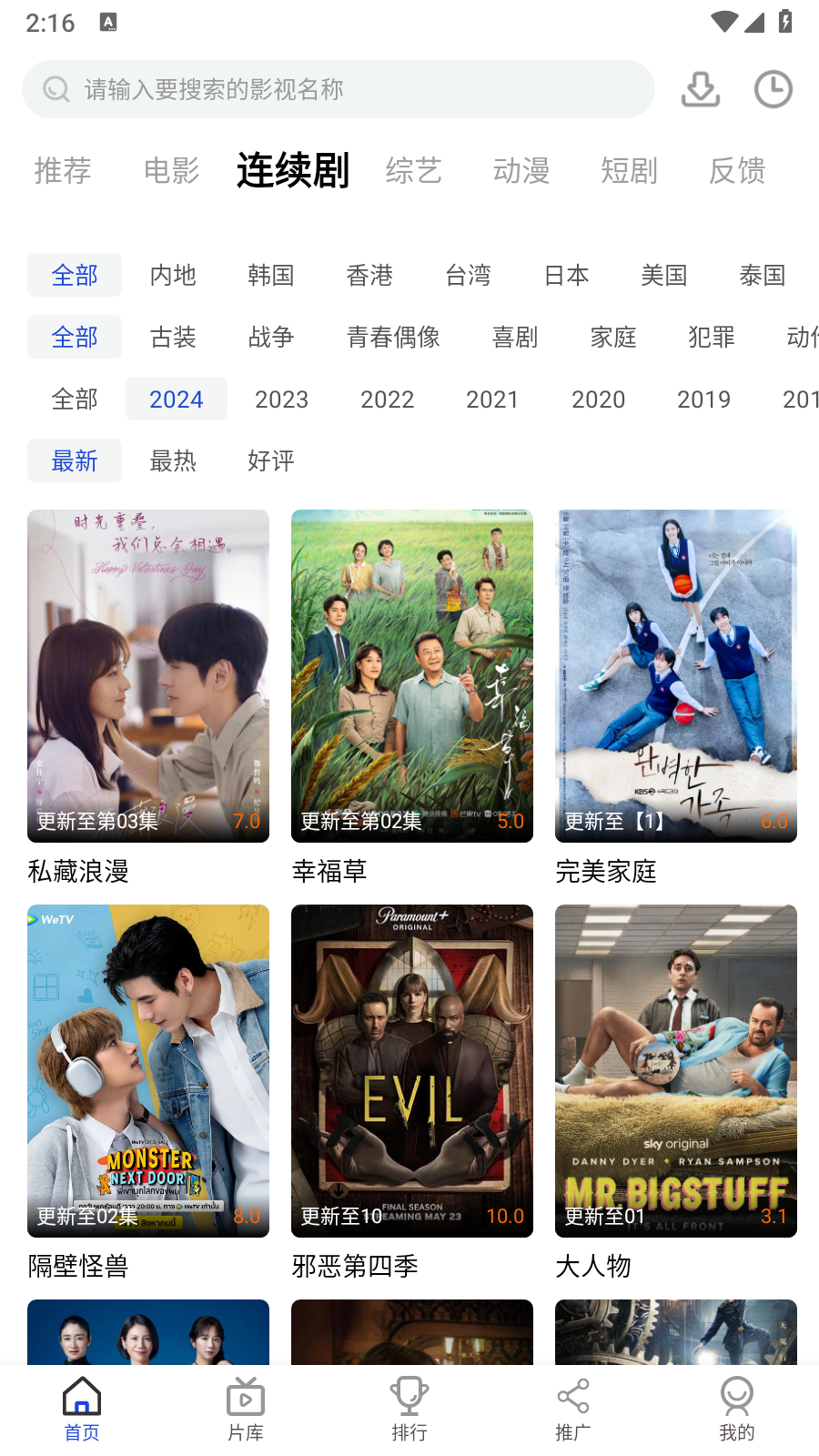Image resolution: width=819 pixels, height=1456 pixels.
Task: Open the 排行 rankings tab
Action: tap(409, 1409)
